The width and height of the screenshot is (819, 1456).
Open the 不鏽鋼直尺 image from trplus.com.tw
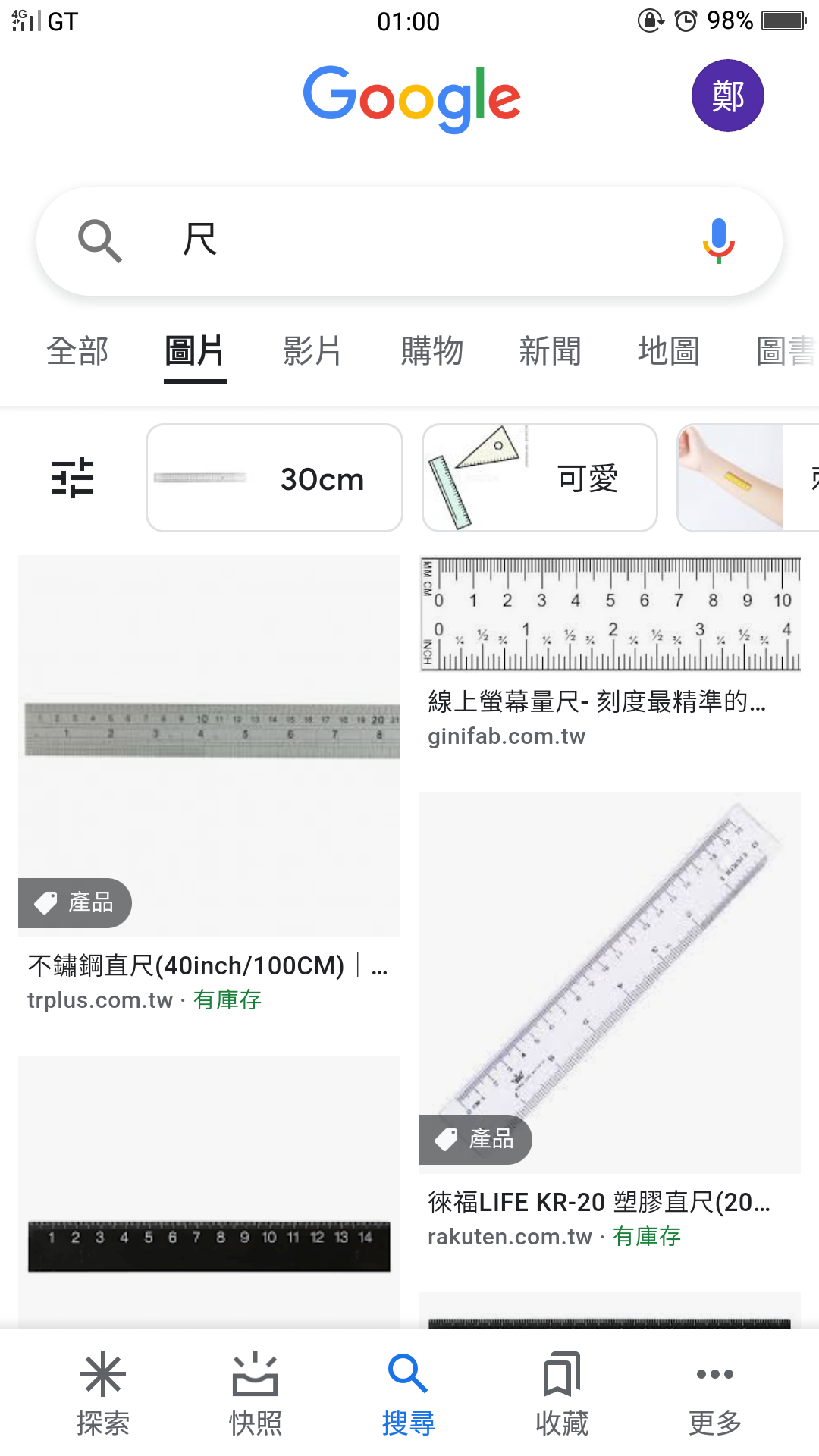coord(209,745)
